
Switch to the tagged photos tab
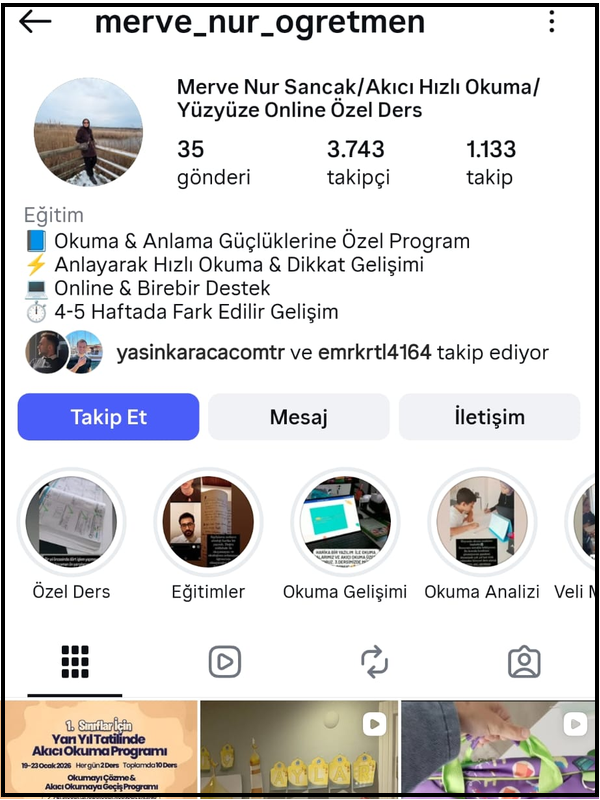pos(524,661)
